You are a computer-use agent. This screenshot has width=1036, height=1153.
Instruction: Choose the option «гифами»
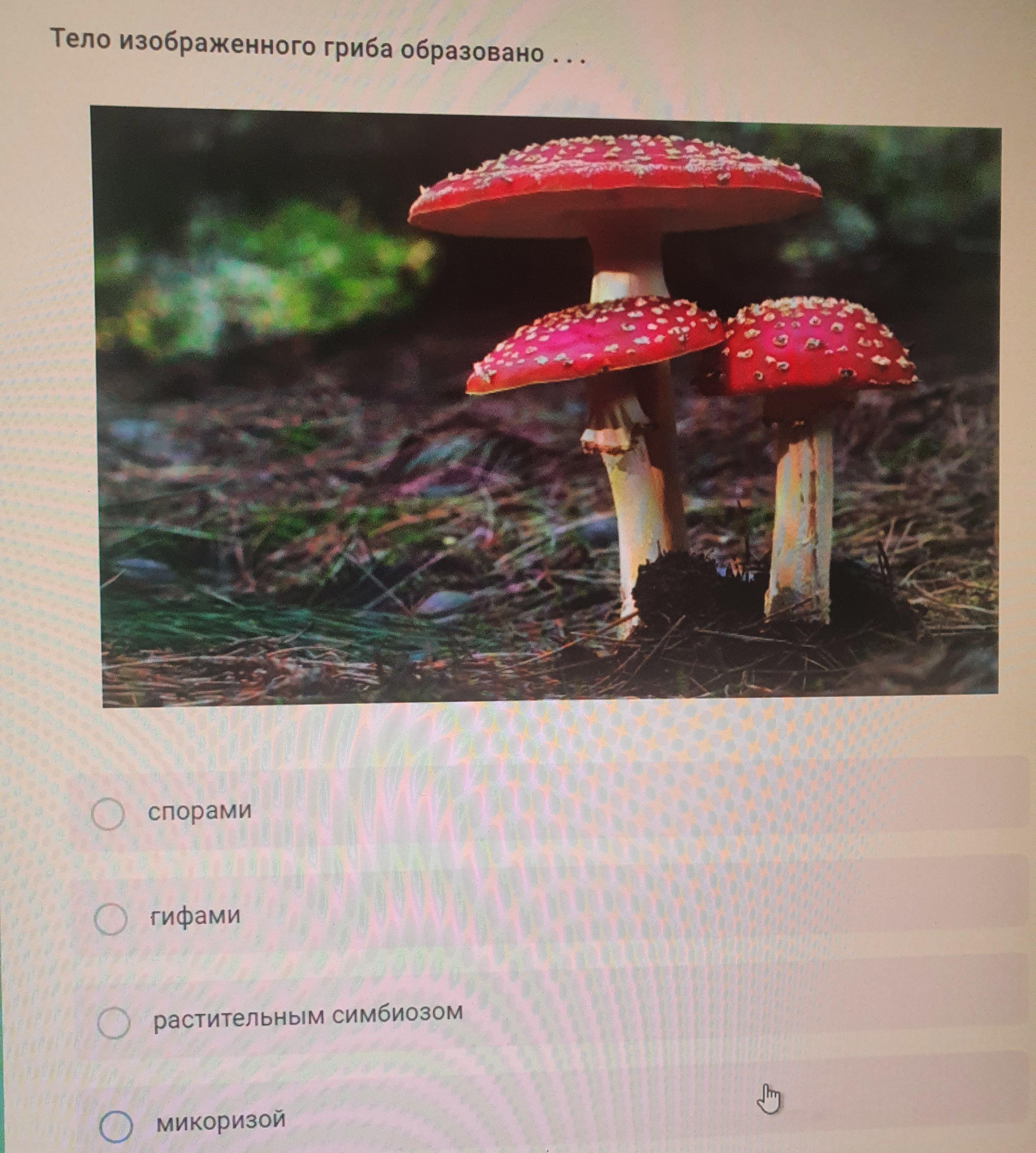pyautogui.click(x=110, y=919)
